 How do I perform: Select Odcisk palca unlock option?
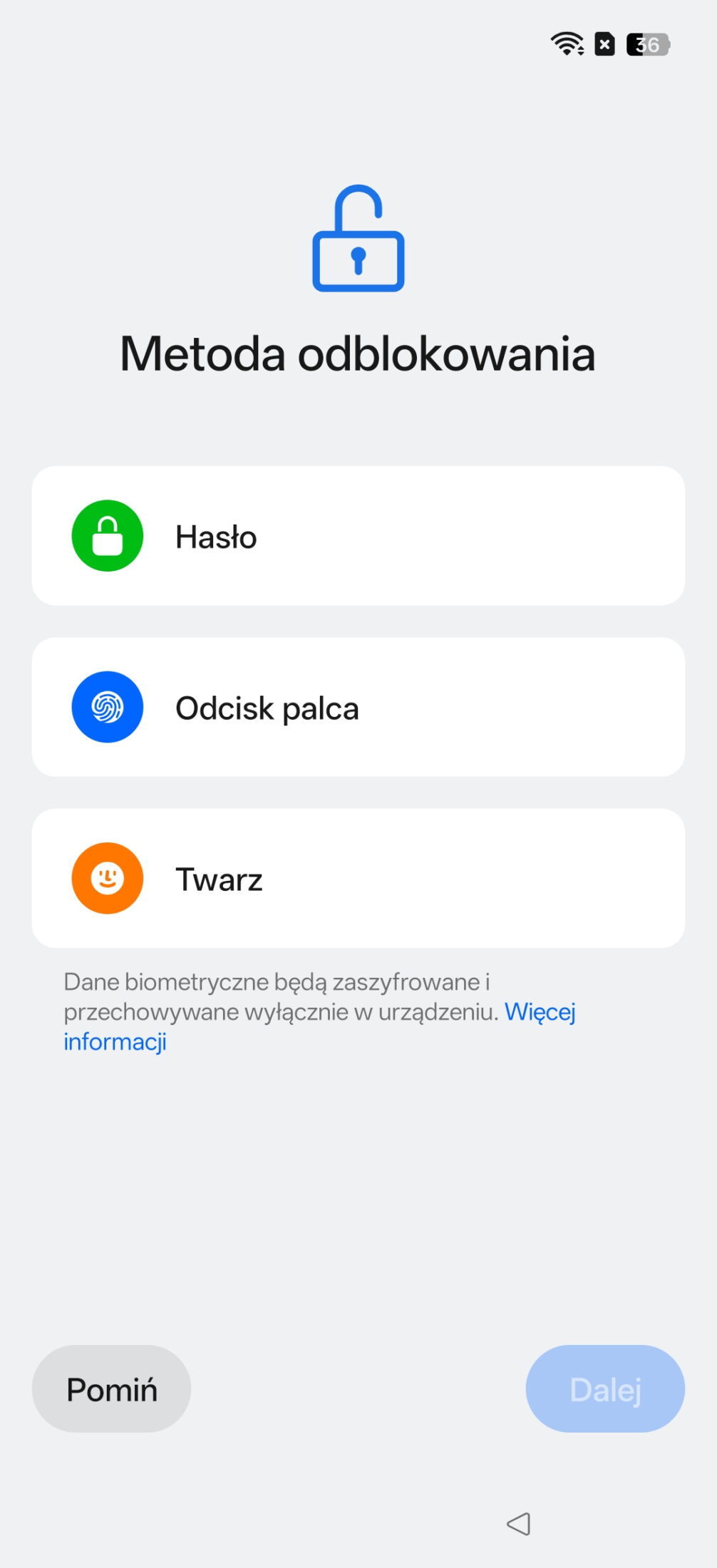click(358, 707)
